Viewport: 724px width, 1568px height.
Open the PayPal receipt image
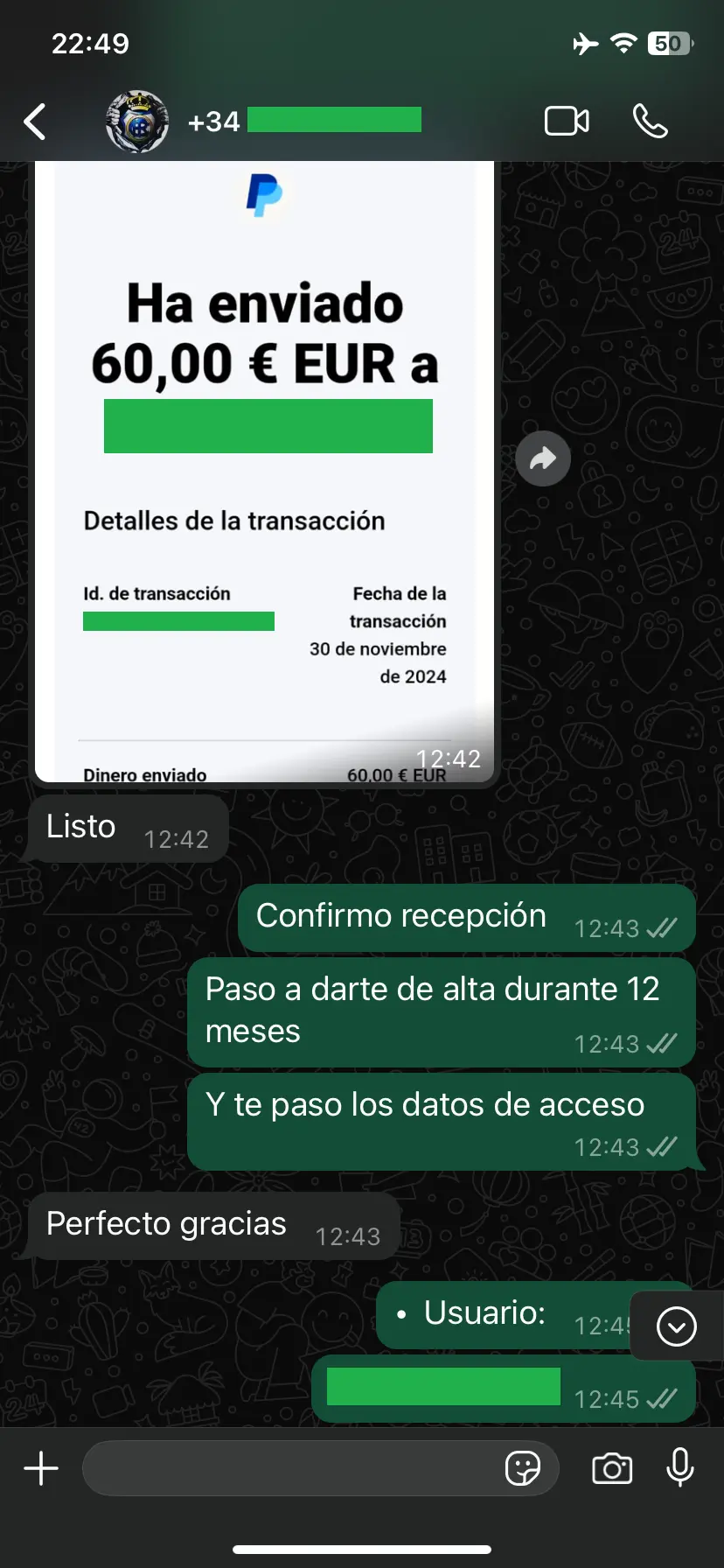[x=265, y=472]
